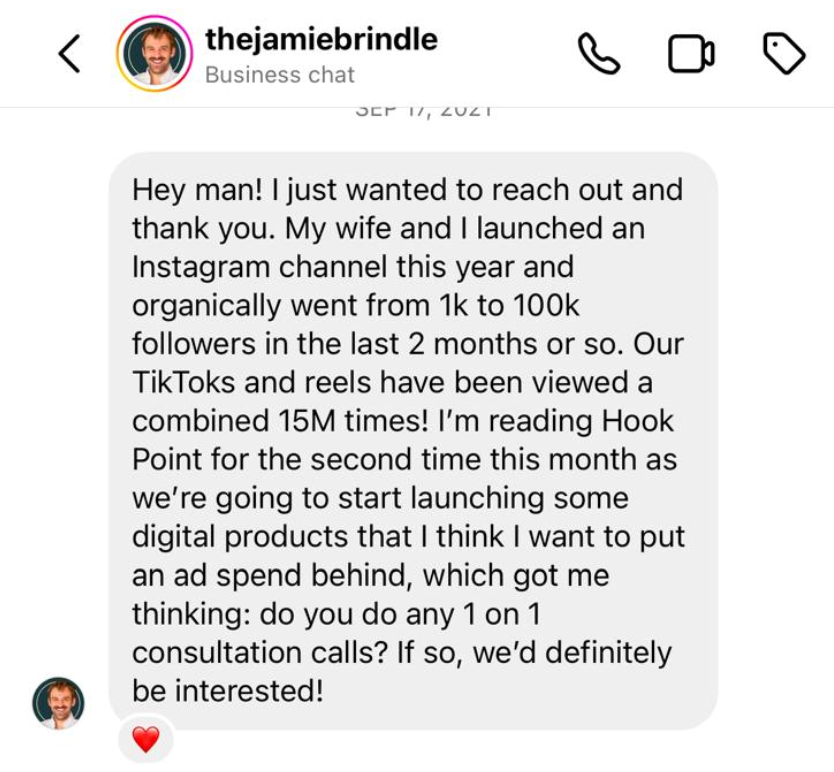
Task: Go back to the inbox
Action: tap(69, 54)
